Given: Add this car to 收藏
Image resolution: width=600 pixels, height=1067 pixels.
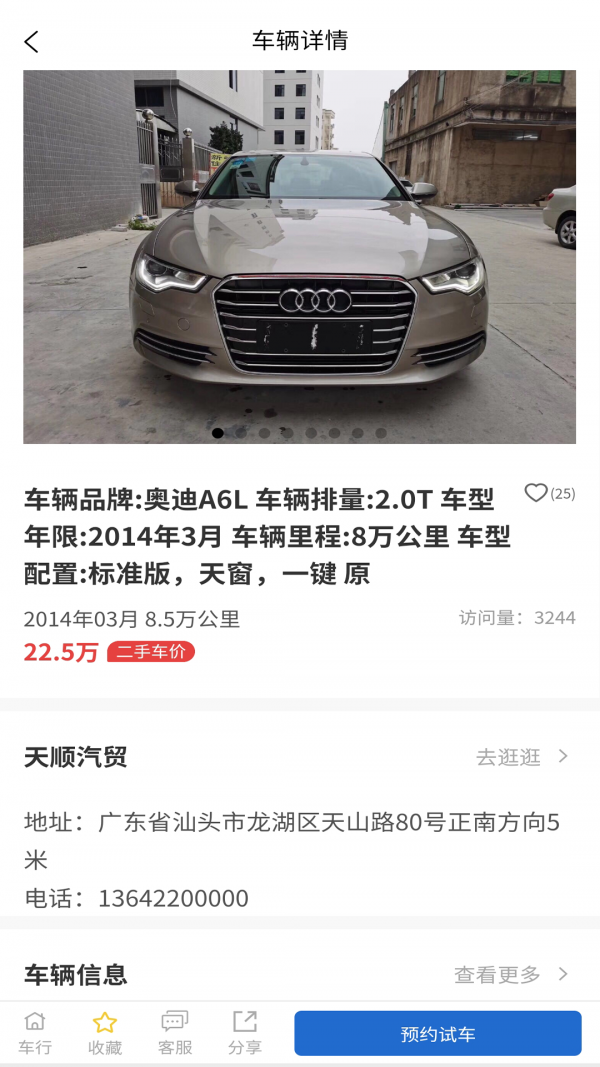Looking at the screenshot, I should (x=105, y=1033).
